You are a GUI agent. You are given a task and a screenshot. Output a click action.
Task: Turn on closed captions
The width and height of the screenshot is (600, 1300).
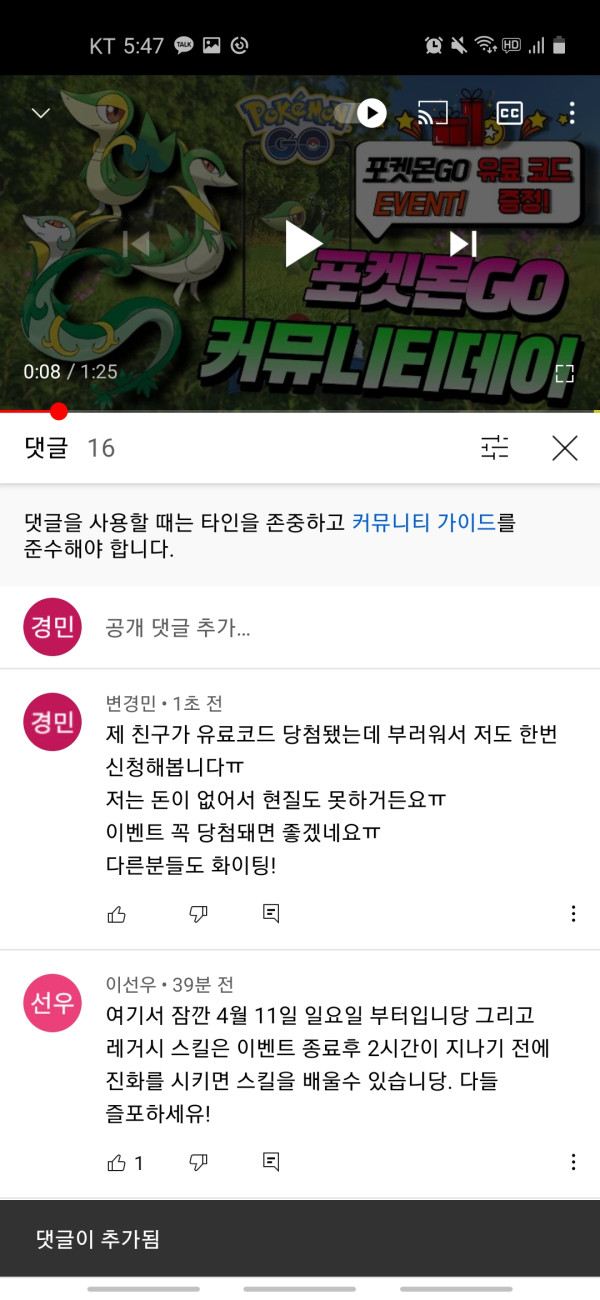click(x=509, y=113)
